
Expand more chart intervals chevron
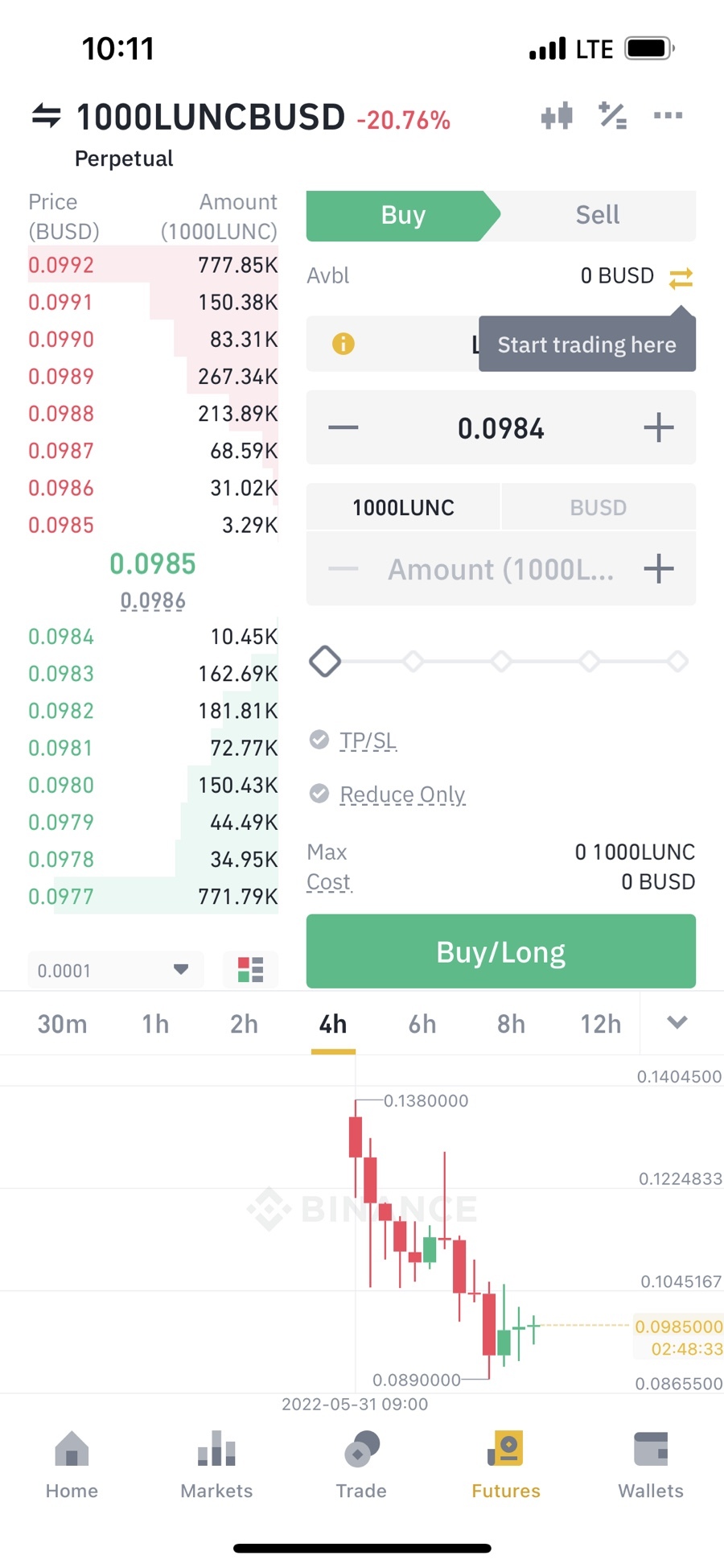tap(677, 1022)
